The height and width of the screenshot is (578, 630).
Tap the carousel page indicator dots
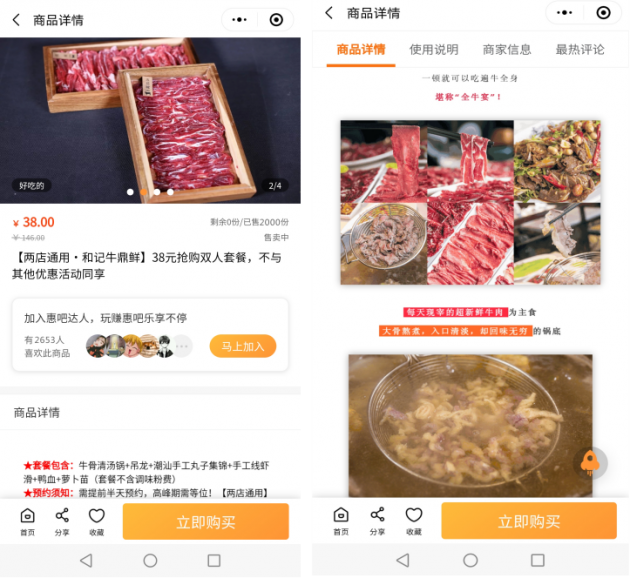click(x=150, y=191)
